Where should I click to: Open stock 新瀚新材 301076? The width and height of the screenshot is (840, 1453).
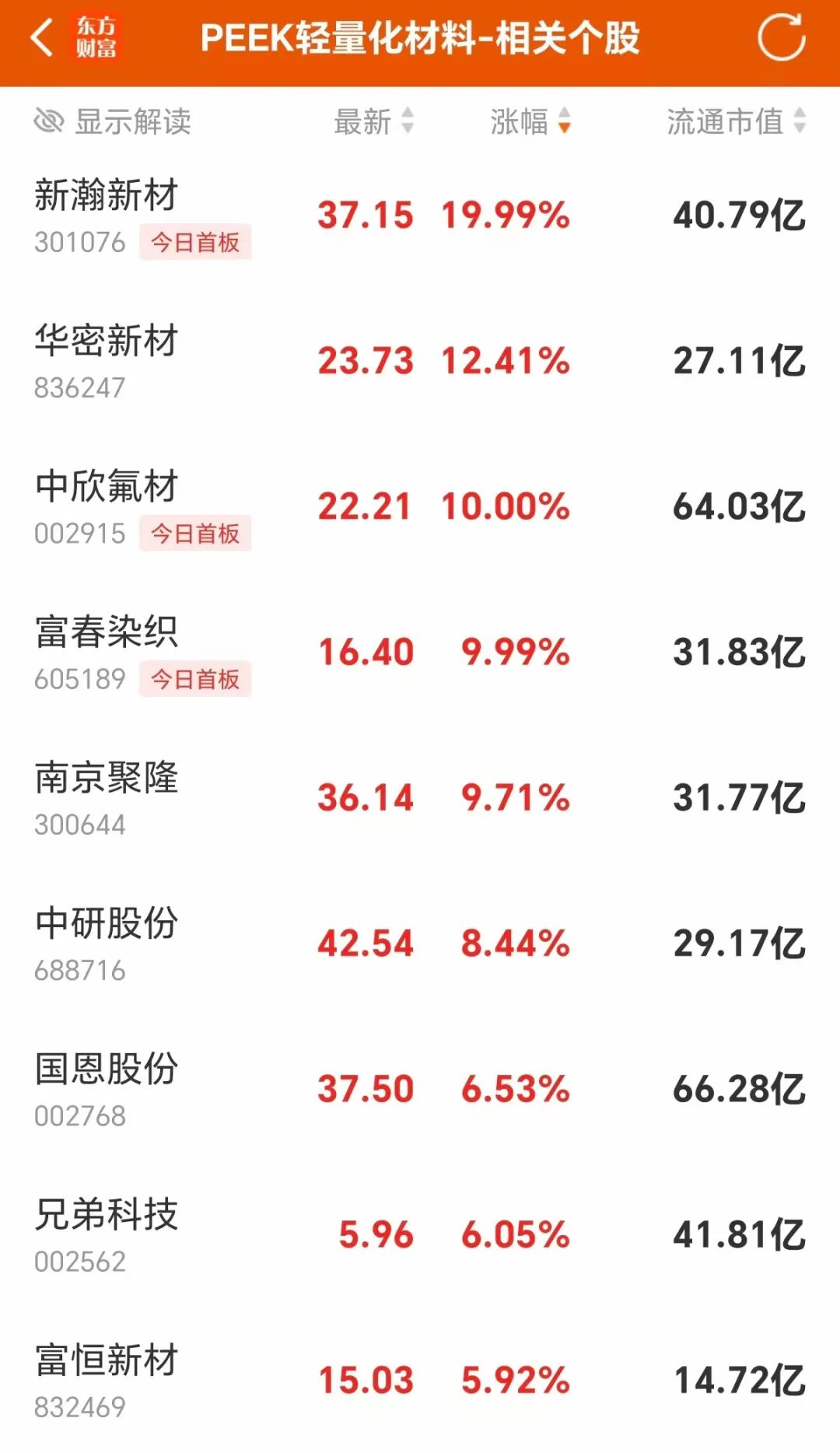[x=420, y=216]
